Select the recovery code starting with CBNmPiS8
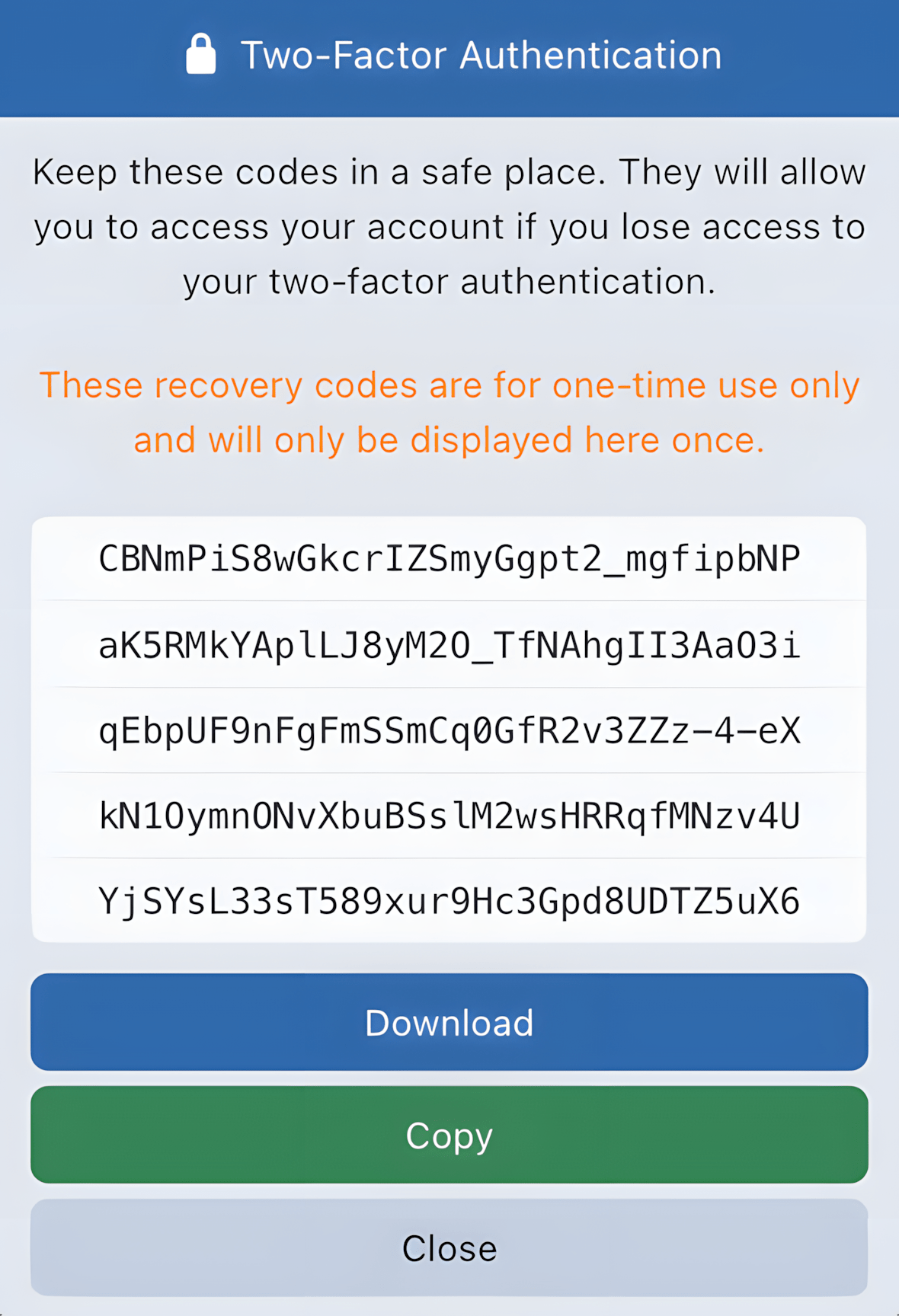This screenshot has width=899, height=1316. [x=449, y=558]
